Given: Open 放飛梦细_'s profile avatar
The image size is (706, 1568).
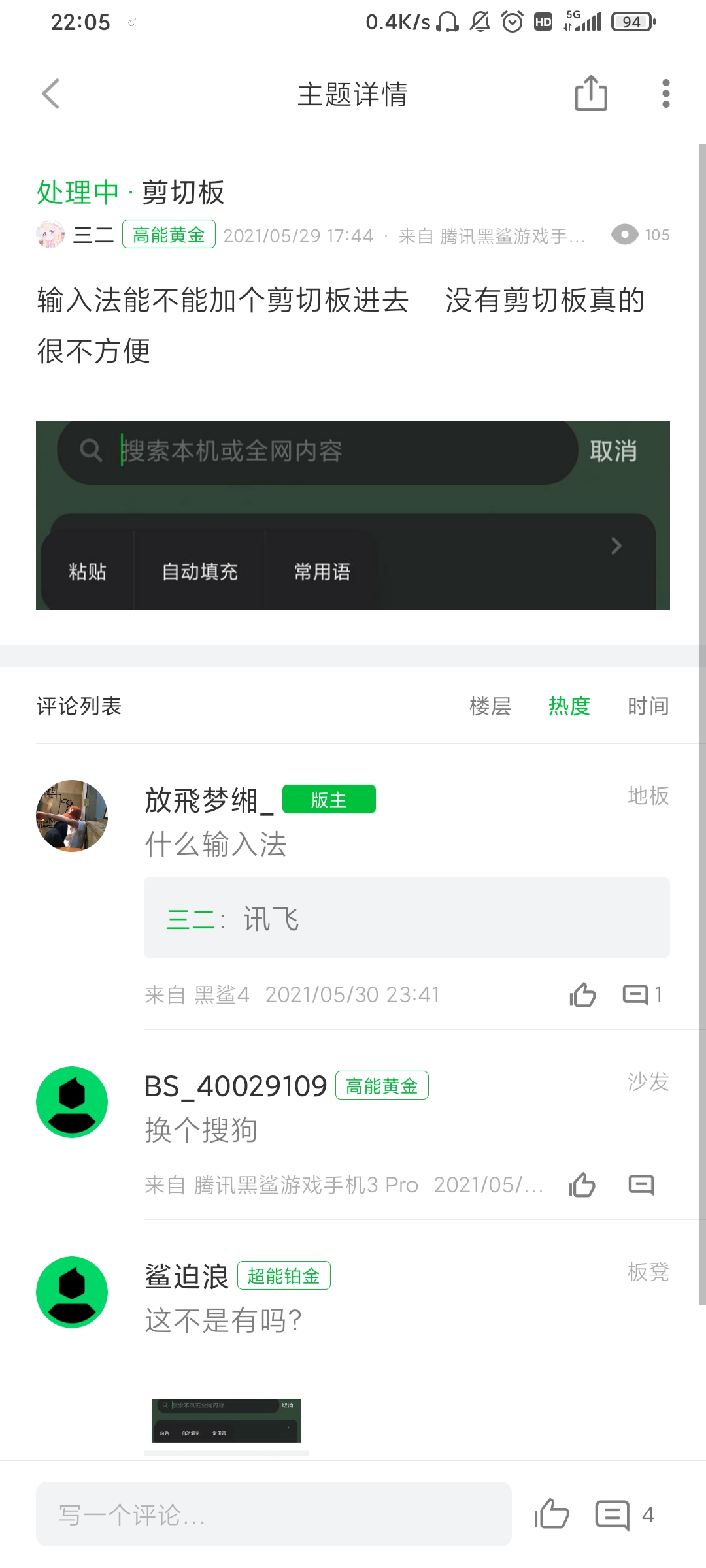Looking at the screenshot, I should click(x=72, y=815).
